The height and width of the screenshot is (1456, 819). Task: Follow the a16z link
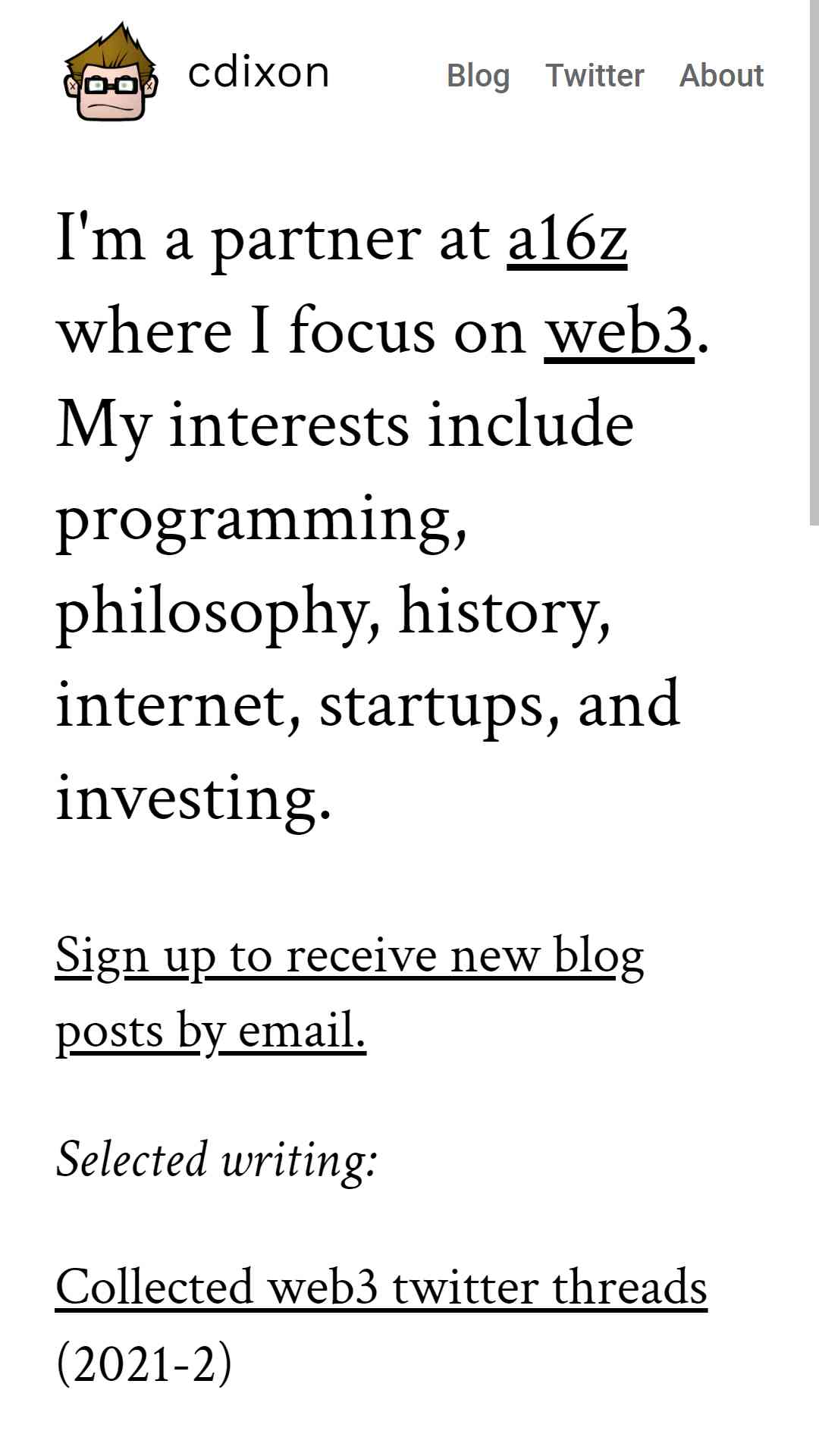point(567,240)
